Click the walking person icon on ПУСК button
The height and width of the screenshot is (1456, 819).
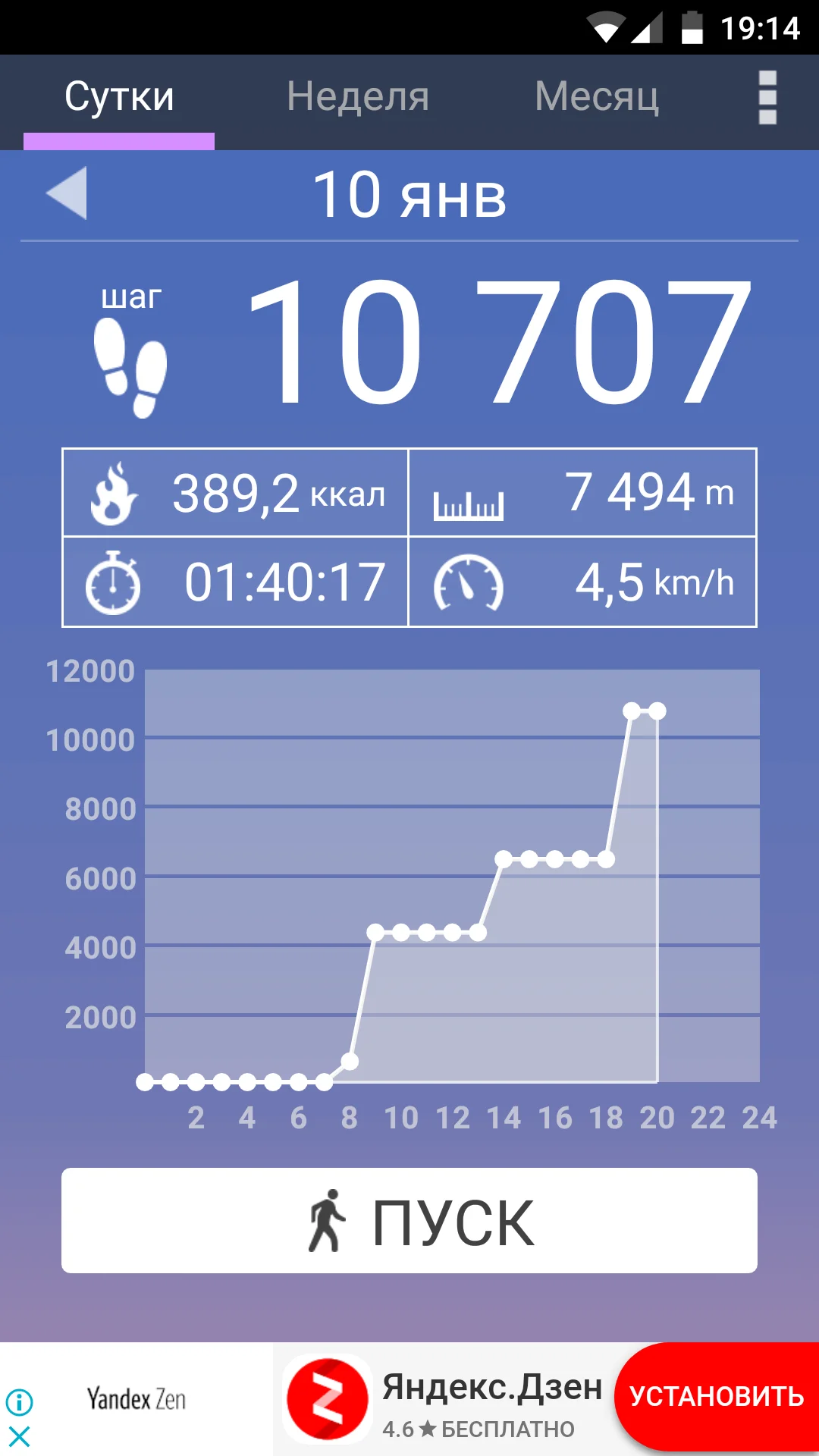[x=326, y=1217]
